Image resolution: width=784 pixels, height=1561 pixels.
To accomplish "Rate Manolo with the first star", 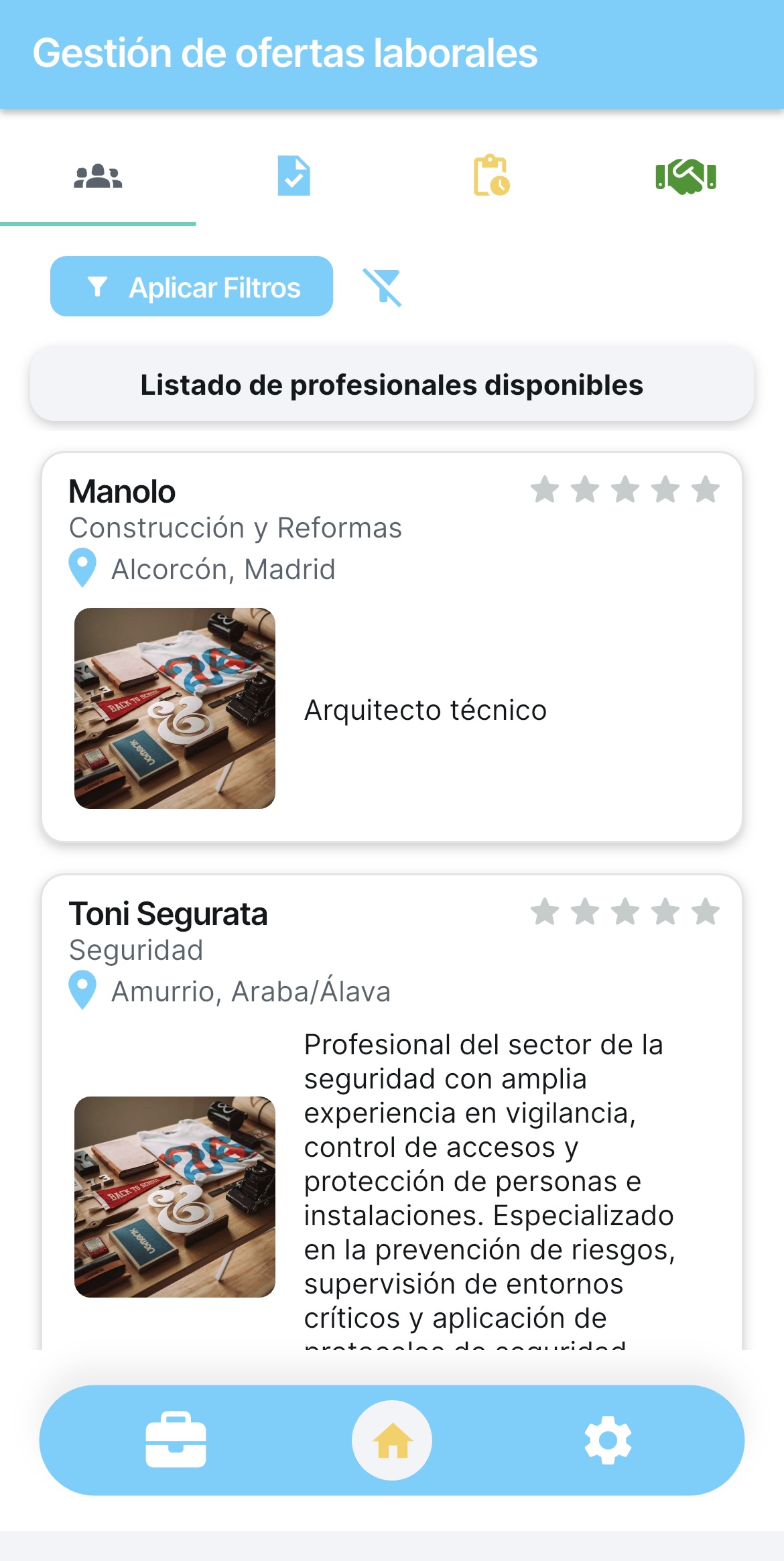I will coord(545,490).
